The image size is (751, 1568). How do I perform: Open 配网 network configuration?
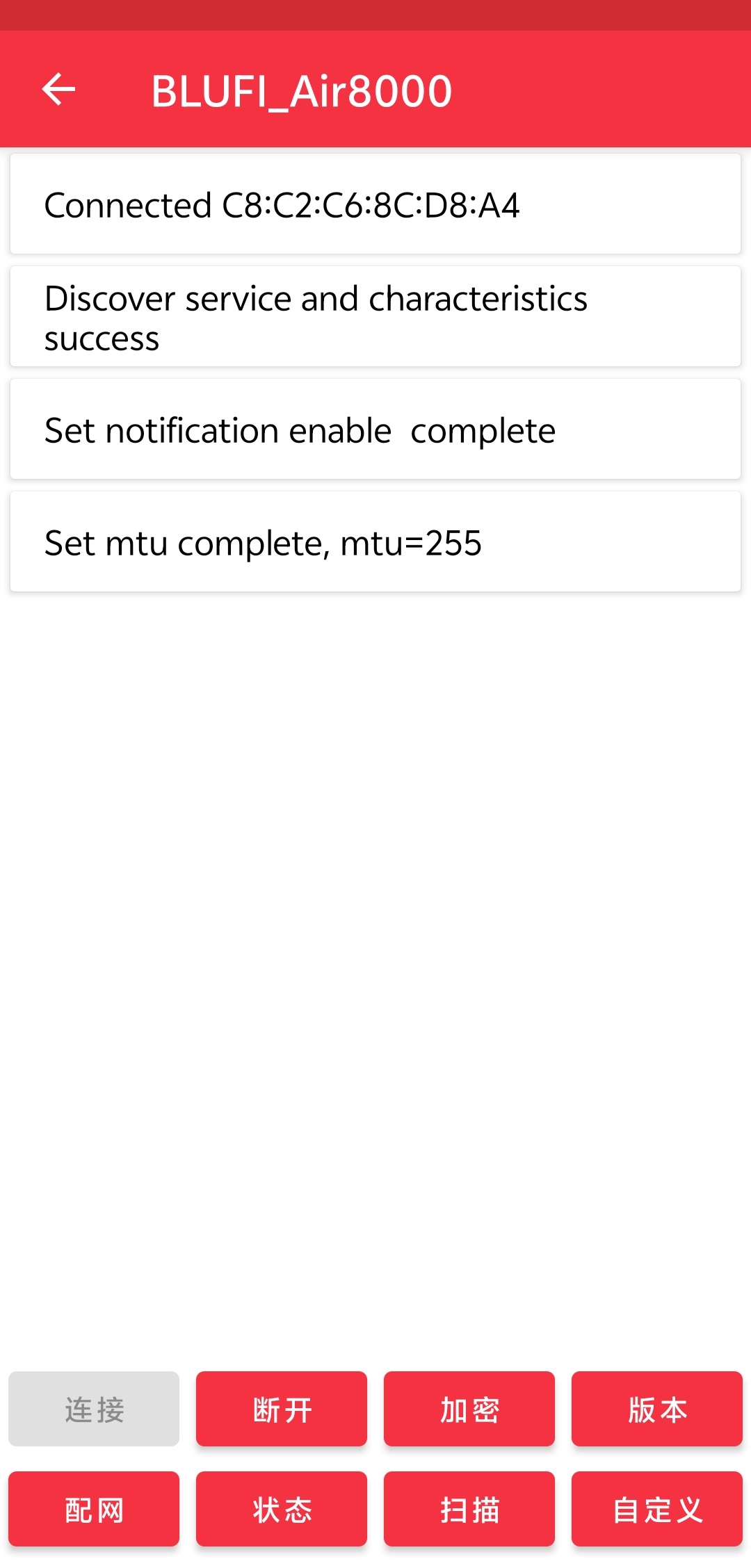click(94, 1509)
